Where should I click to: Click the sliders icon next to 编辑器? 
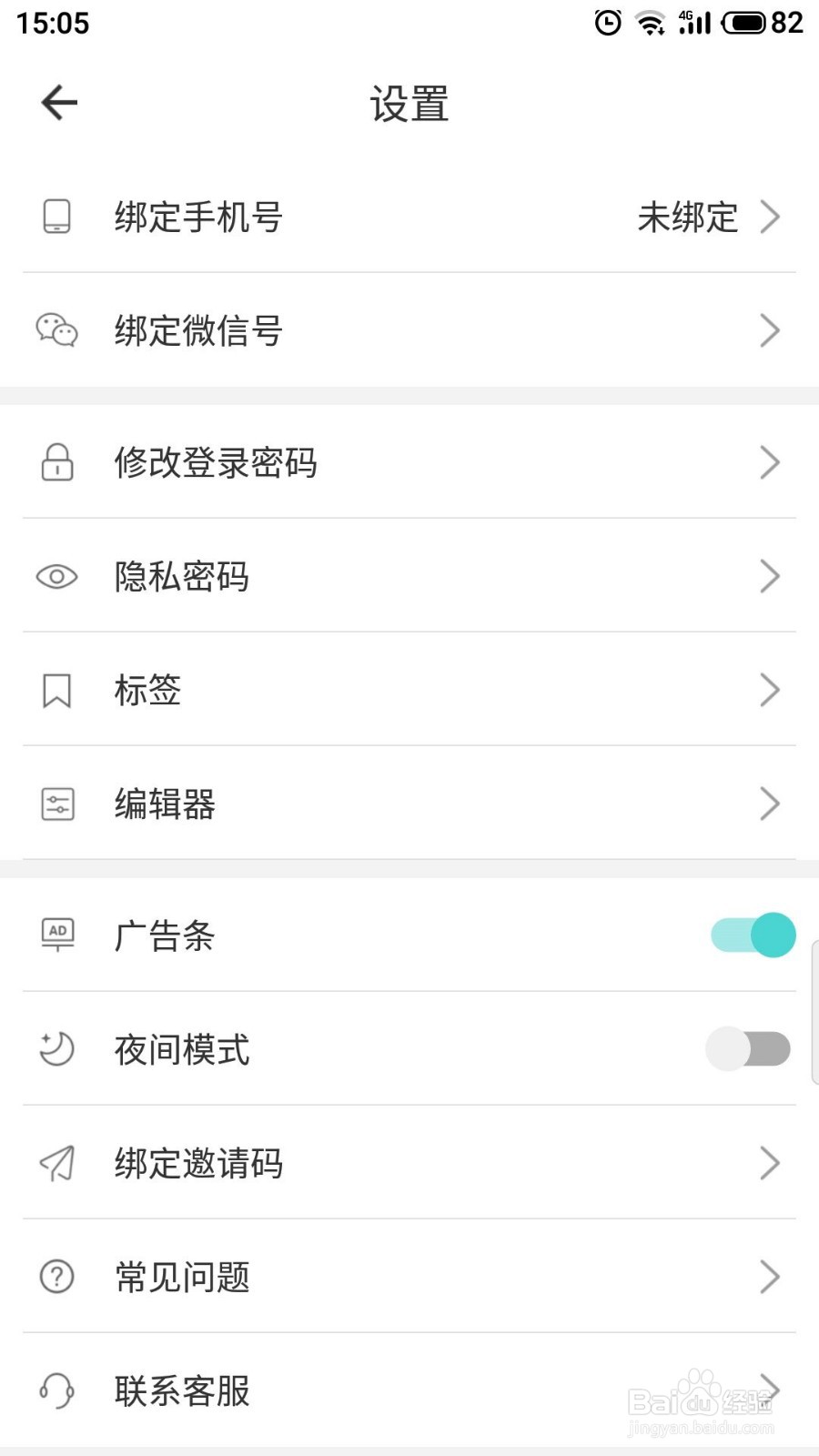(x=56, y=804)
